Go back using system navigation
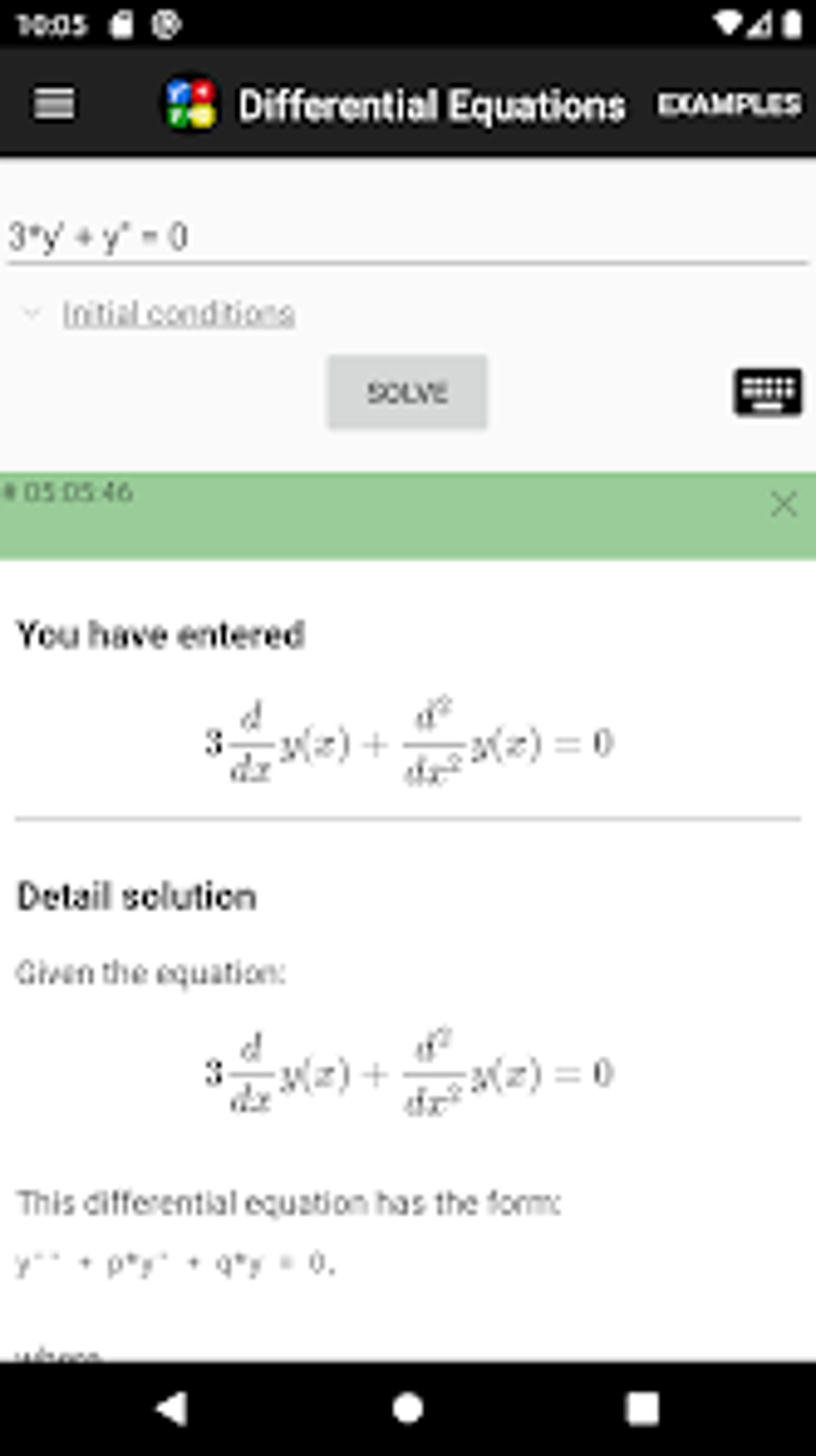The height and width of the screenshot is (1456, 816). click(x=172, y=1408)
